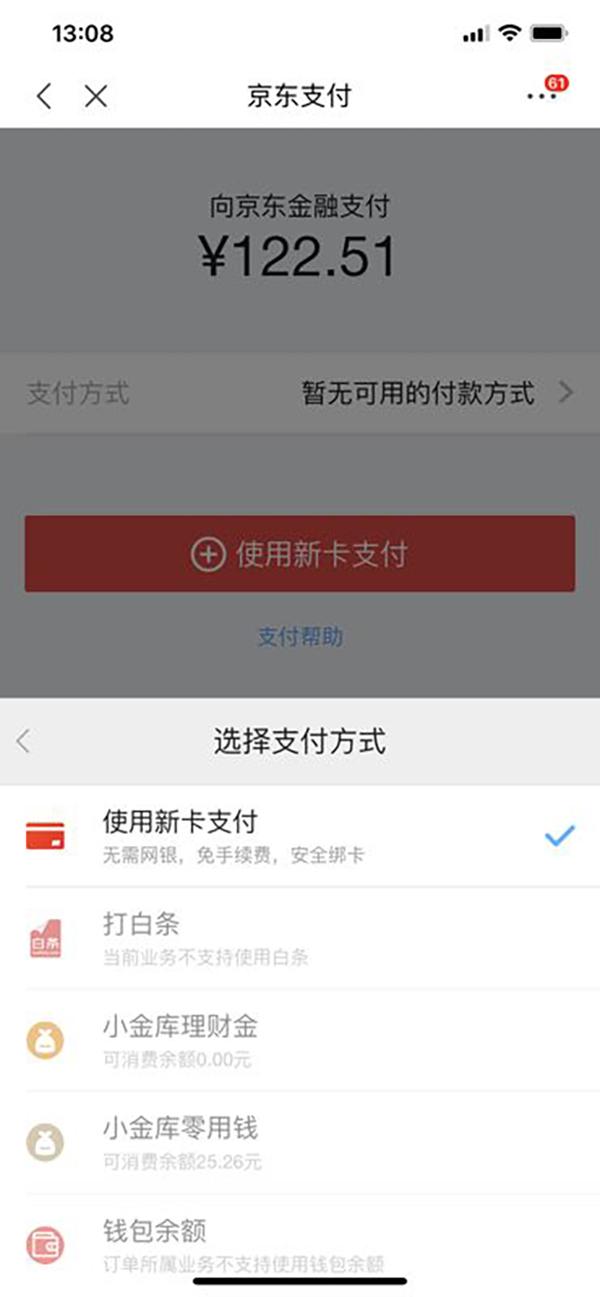The image size is (600, 1297).
Task: Select 使用新卡支付 as payment method
Action: [300, 836]
